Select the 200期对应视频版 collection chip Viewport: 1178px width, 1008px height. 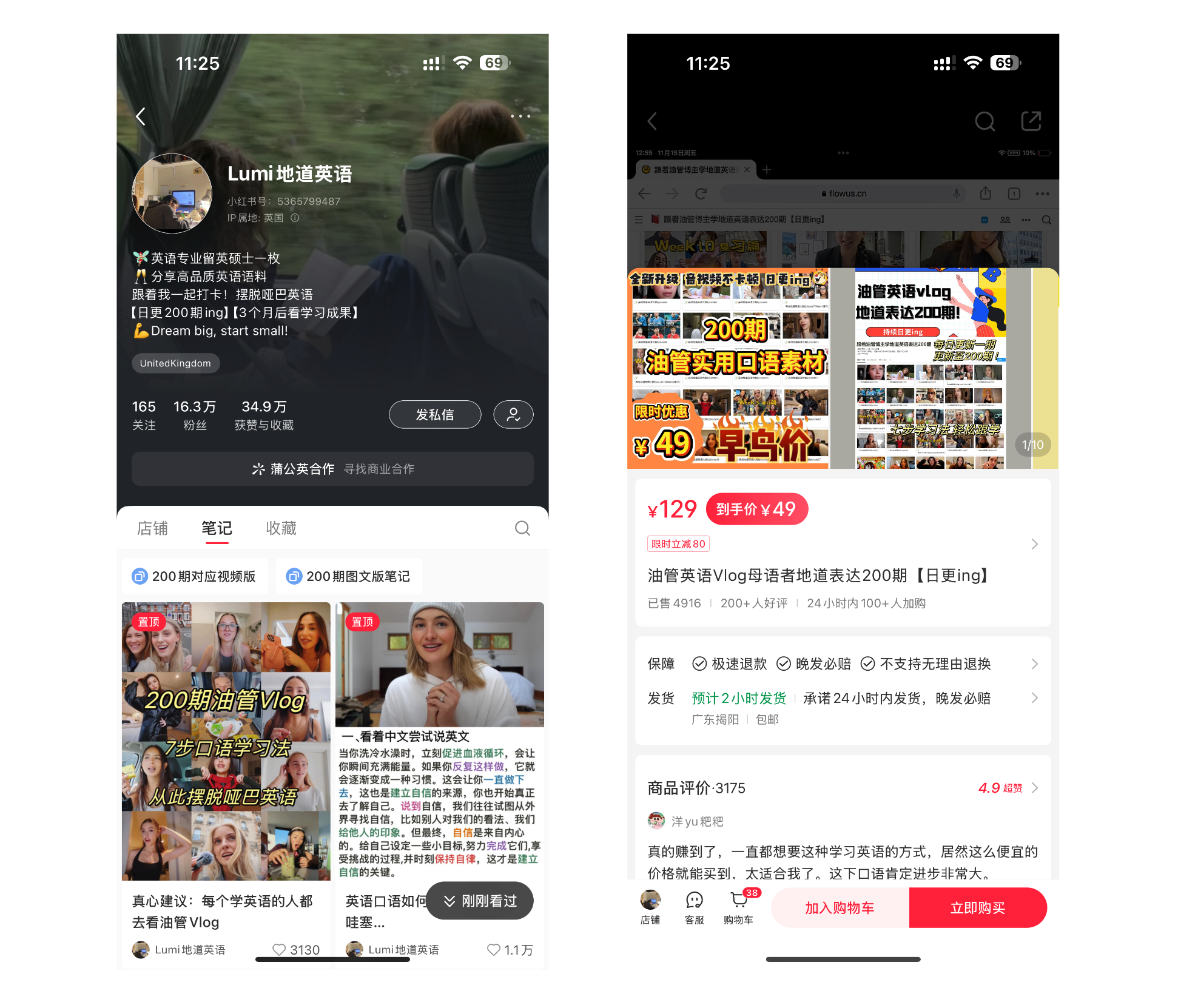pyautogui.click(x=195, y=576)
